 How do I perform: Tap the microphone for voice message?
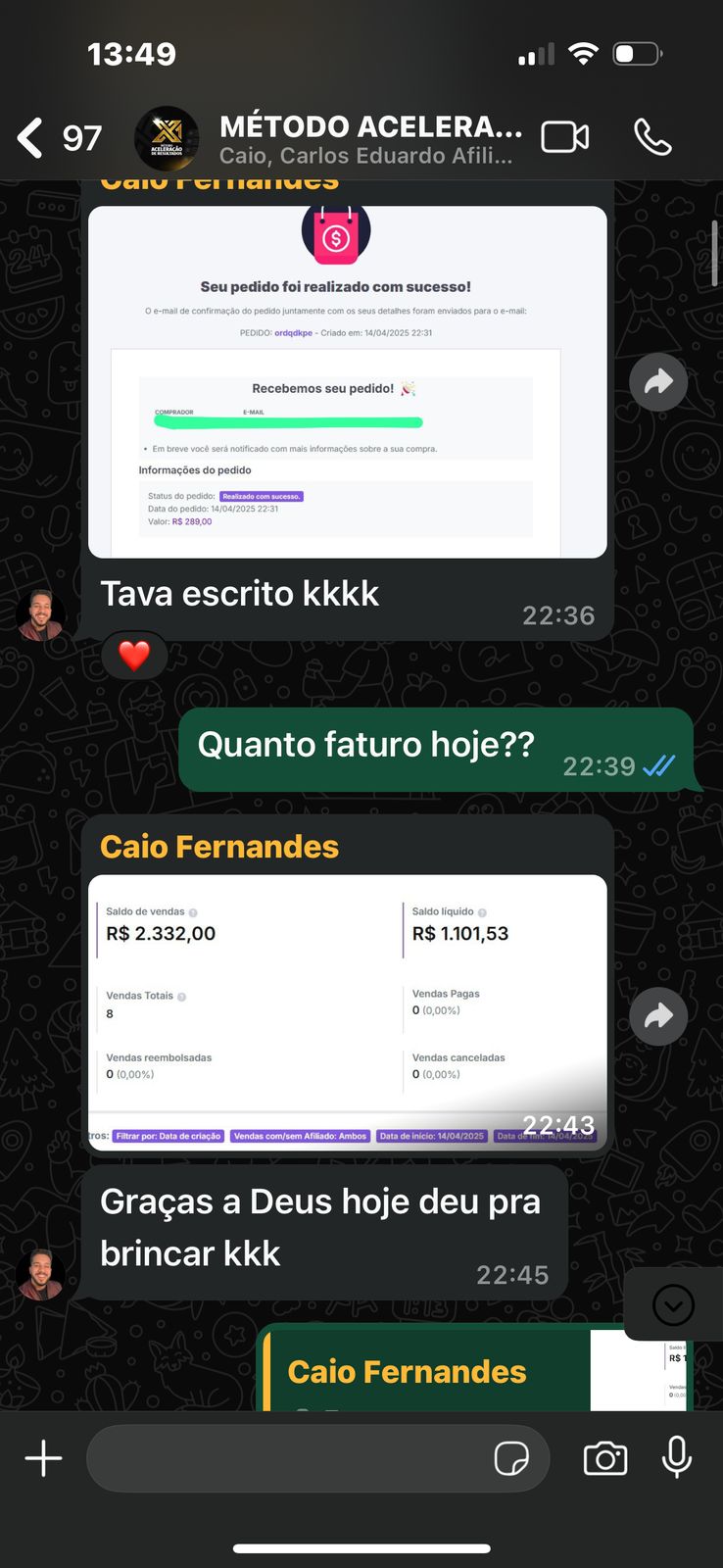pyautogui.click(x=677, y=1458)
